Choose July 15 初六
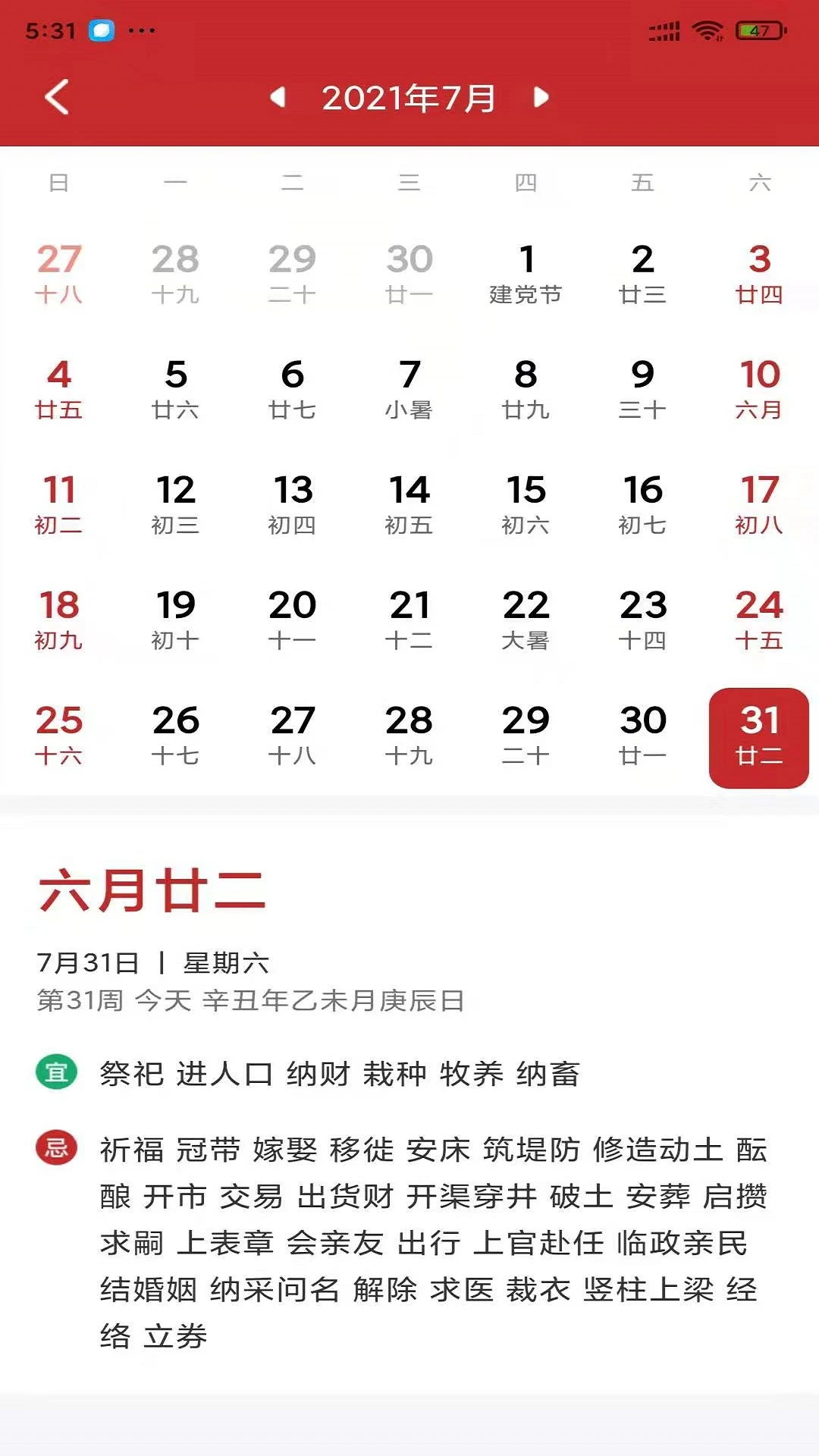This screenshot has width=819, height=1456. pyautogui.click(x=526, y=504)
